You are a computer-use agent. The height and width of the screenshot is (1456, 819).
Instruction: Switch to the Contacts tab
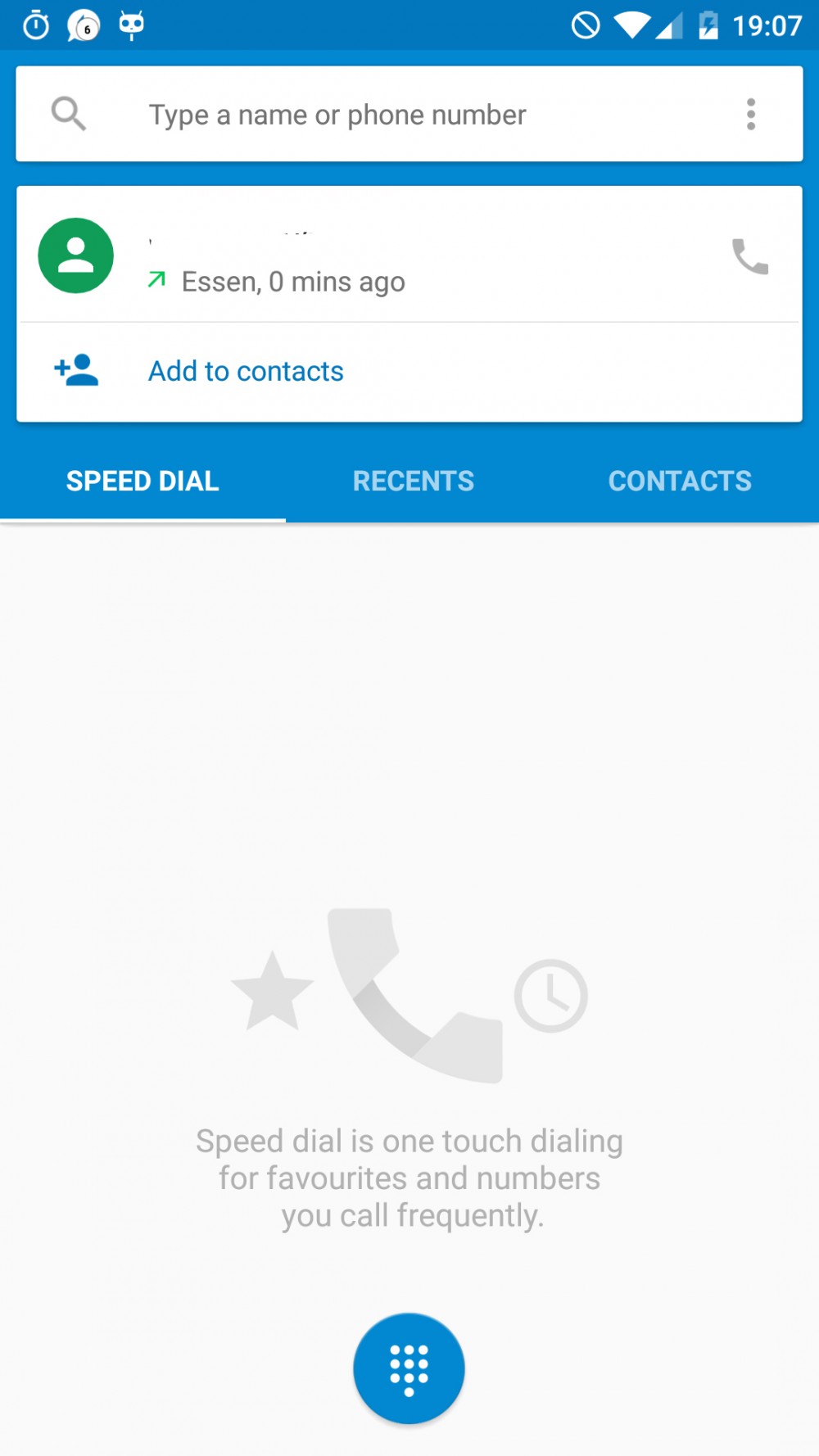pos(680,481)
